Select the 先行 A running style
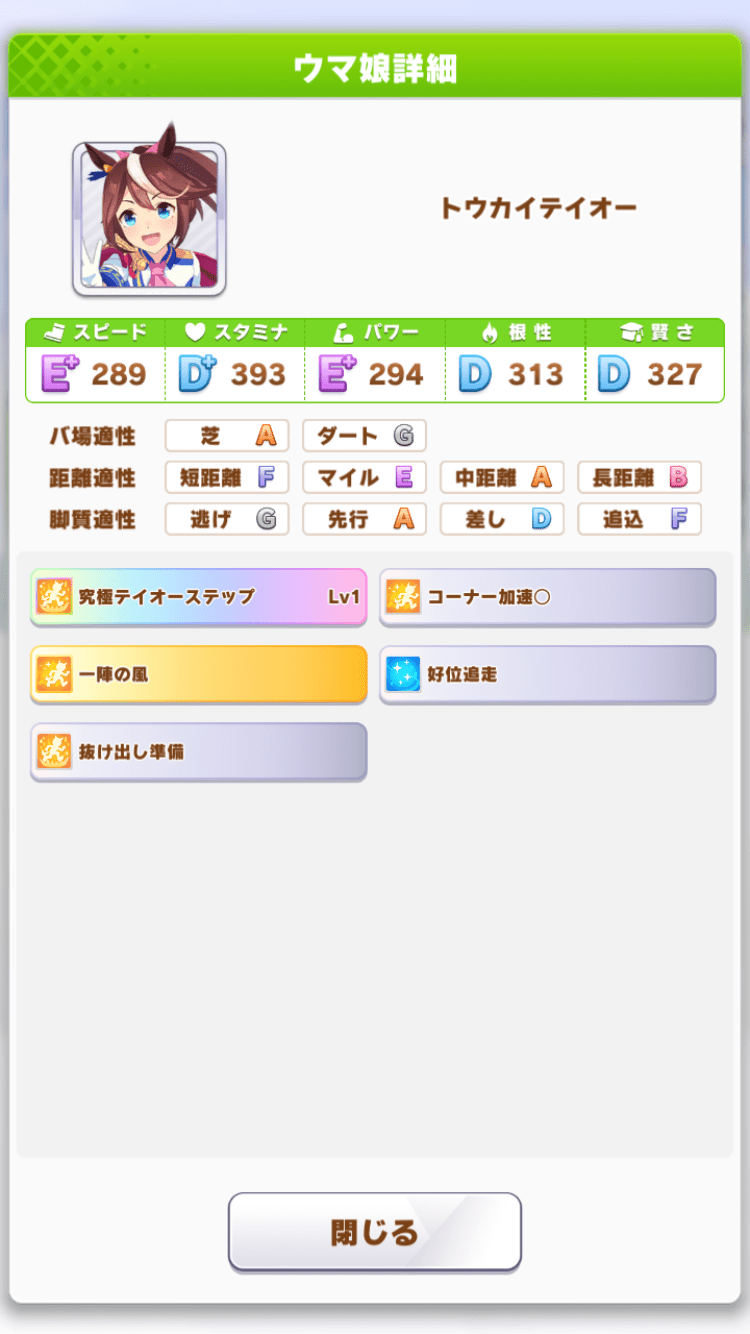 [364, 519]
